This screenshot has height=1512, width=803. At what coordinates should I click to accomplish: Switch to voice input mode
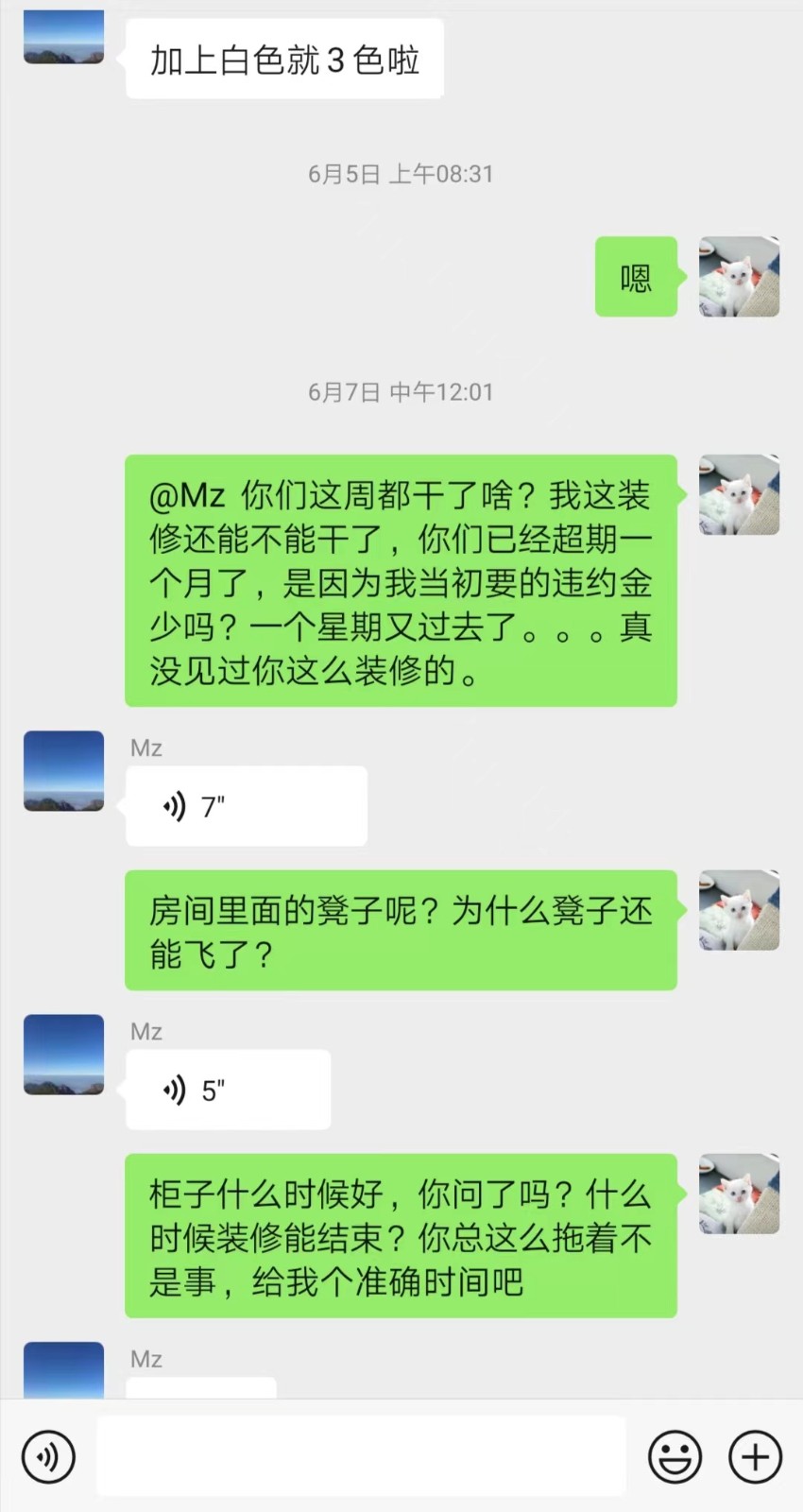tap(48, 1456)
